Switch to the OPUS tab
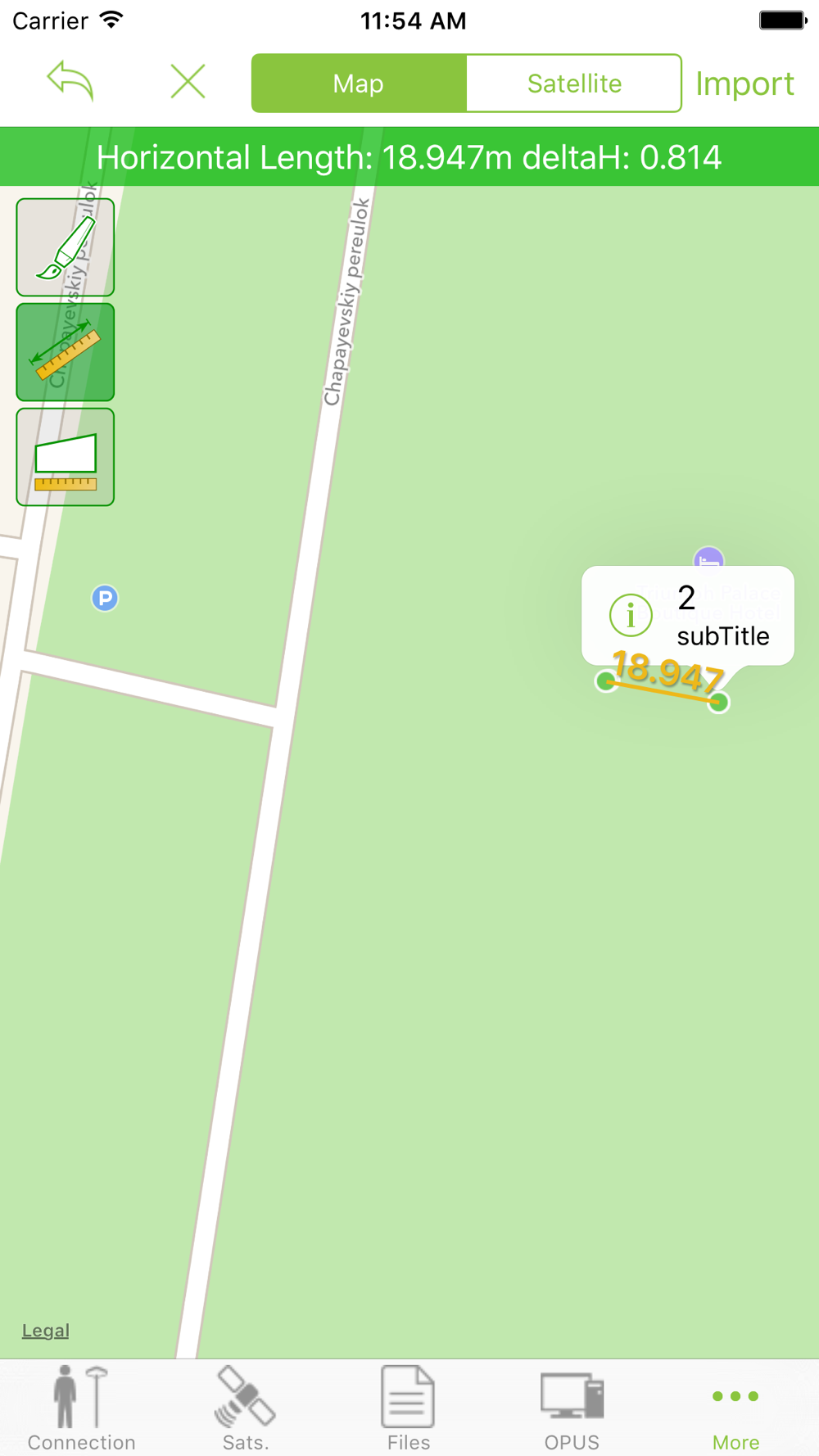The width and height of the screenshot is (819, 1456). pyautogui.click(x=572, y=1409)
